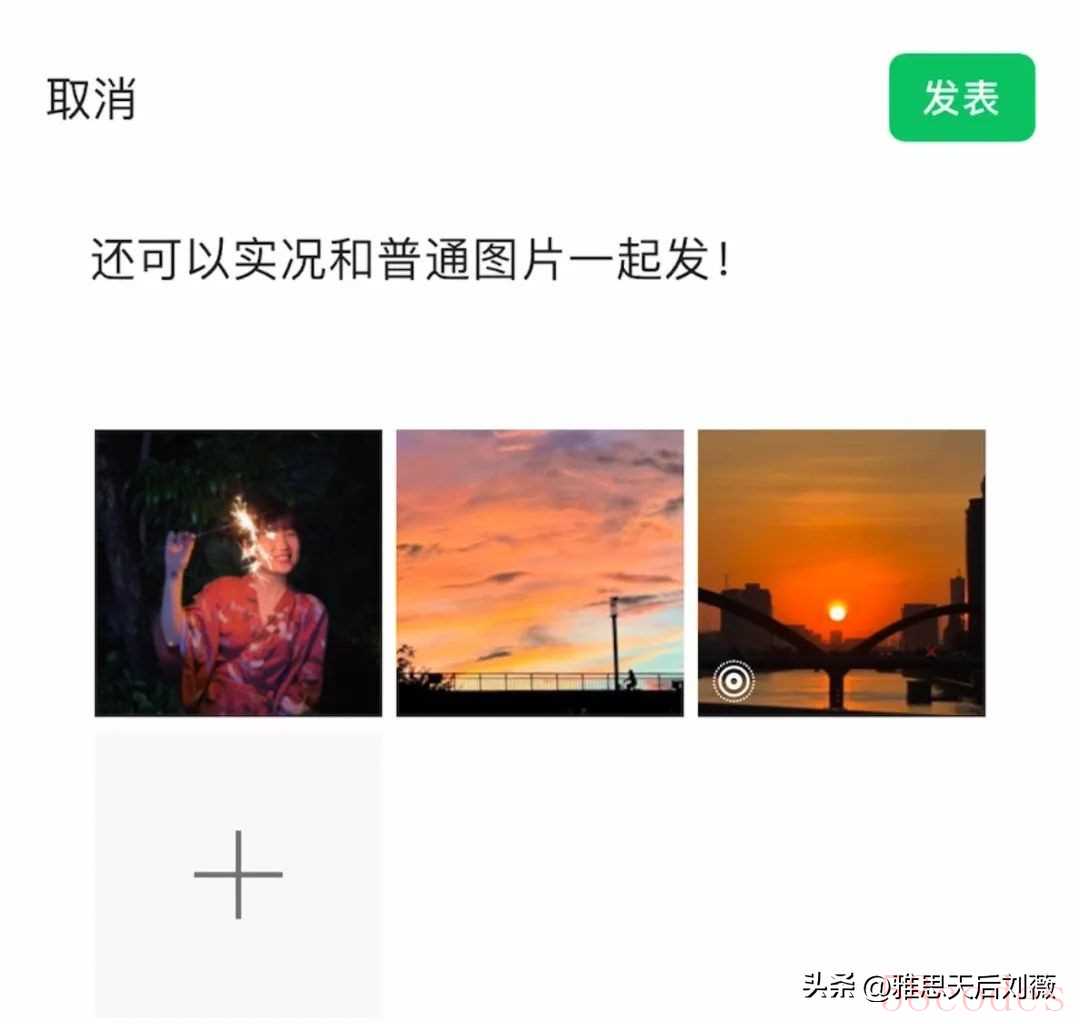Add another photo with the plus tile
1080x1024 pixels.
tap(238, 874)
